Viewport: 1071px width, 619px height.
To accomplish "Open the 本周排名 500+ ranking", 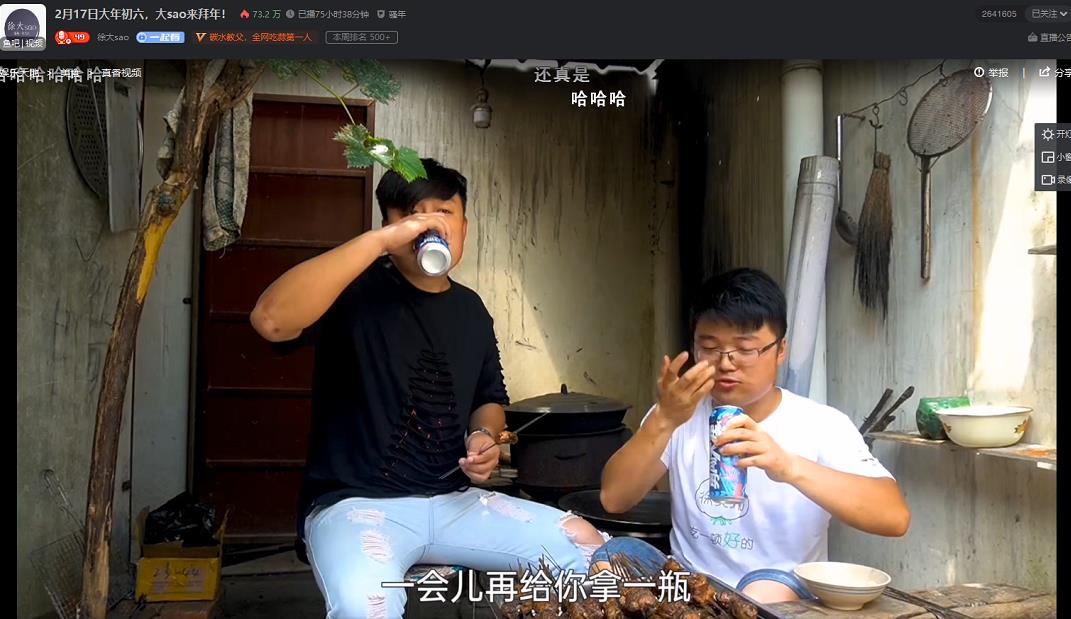I will click(x=361, y=37).
